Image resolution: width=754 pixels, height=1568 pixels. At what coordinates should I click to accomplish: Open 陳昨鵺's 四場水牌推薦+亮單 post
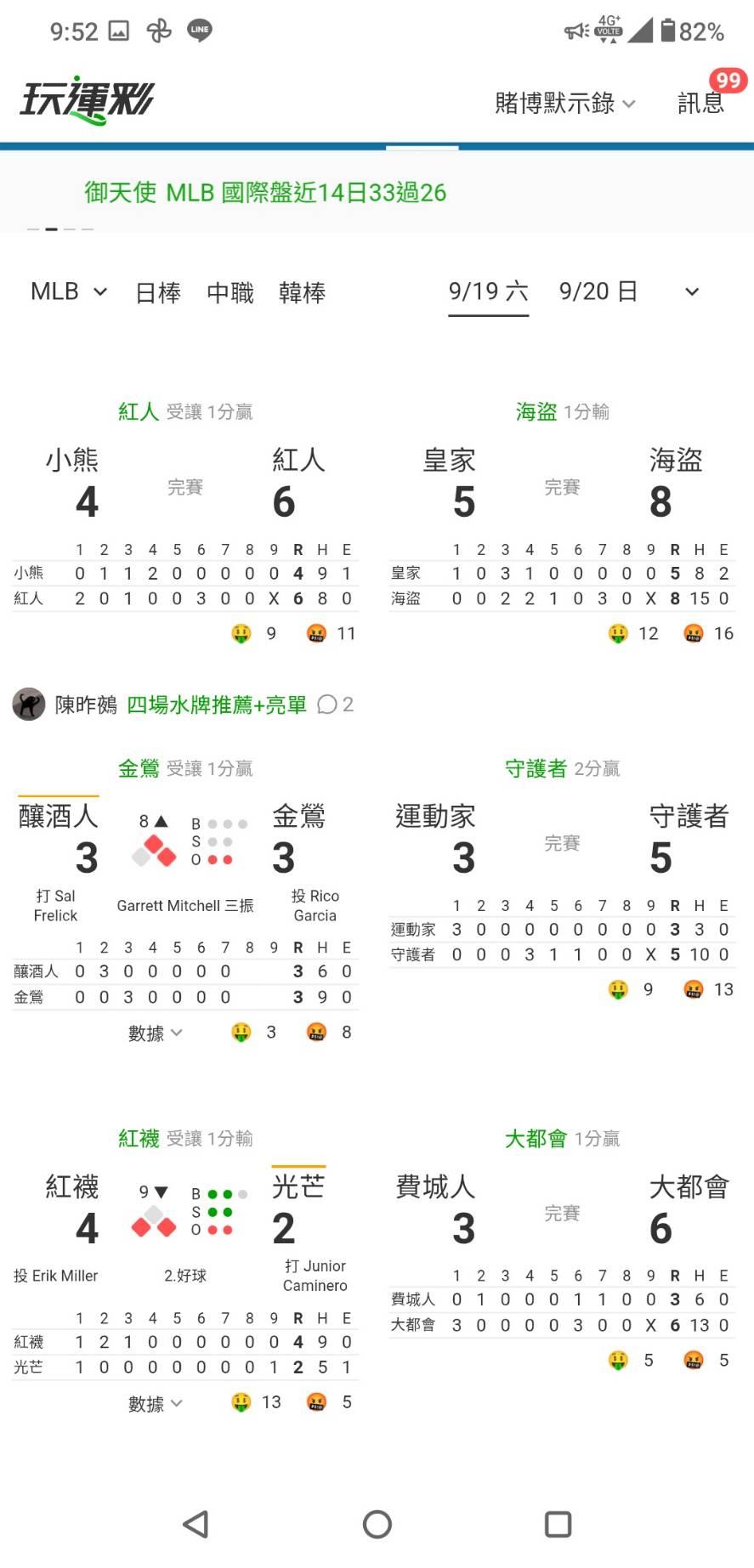coord(216,705)
